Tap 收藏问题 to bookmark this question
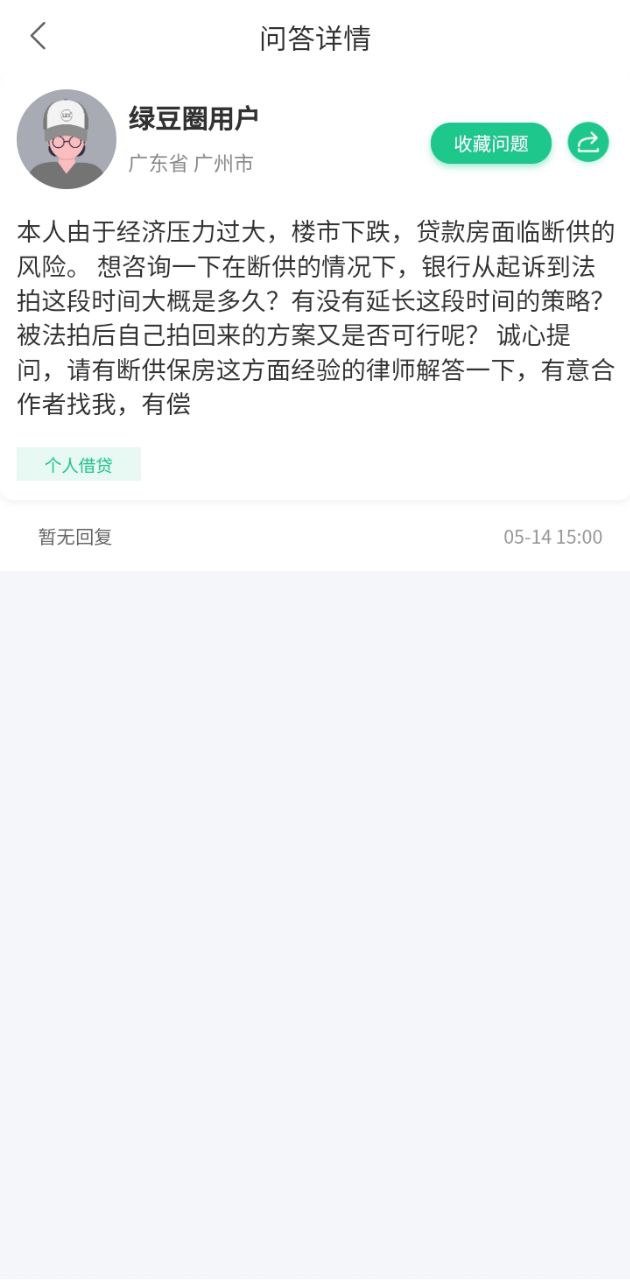Image resolution: width=630 pixels, height=1280 pixels. point(491,143)
